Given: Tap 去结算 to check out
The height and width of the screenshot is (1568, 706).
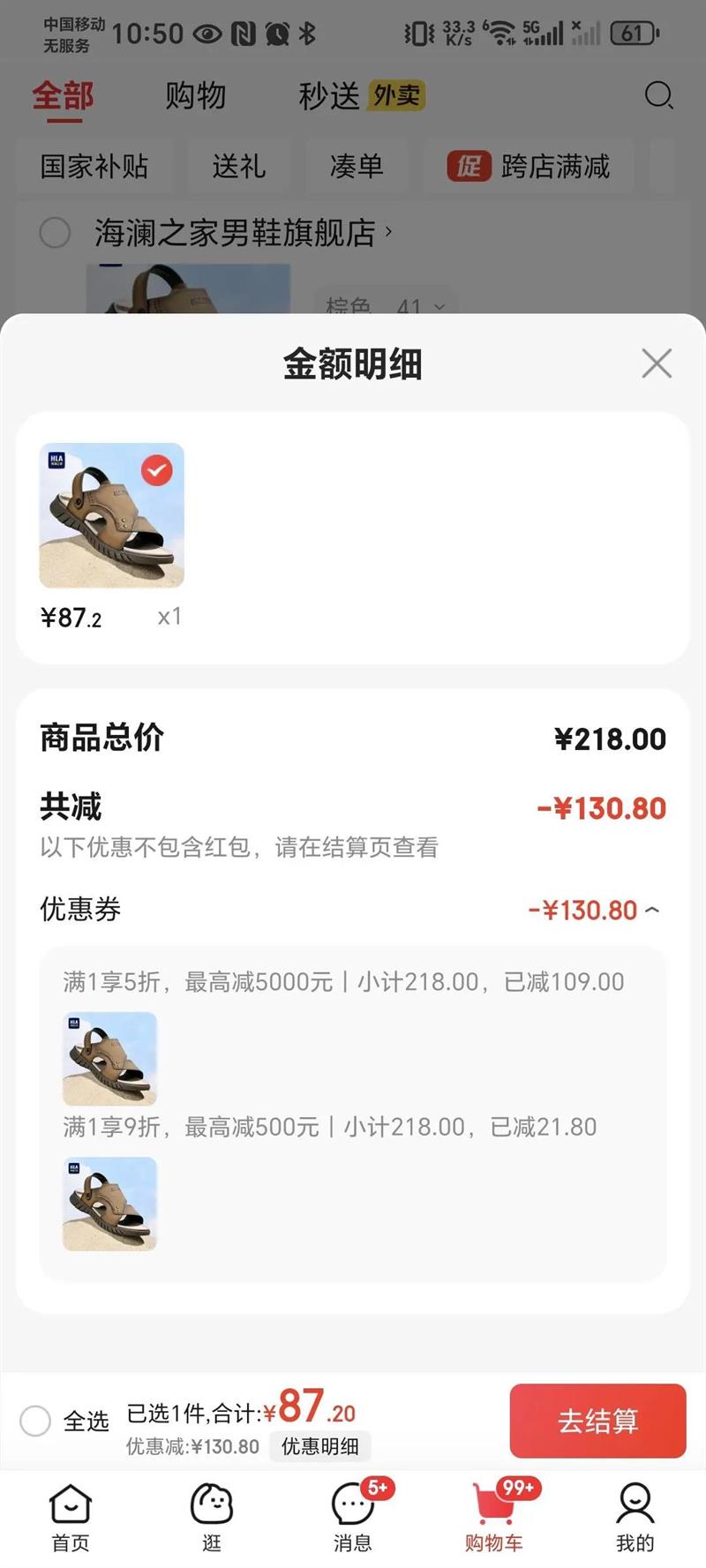Looking at the screenshot, I should tap(597, 1421).
